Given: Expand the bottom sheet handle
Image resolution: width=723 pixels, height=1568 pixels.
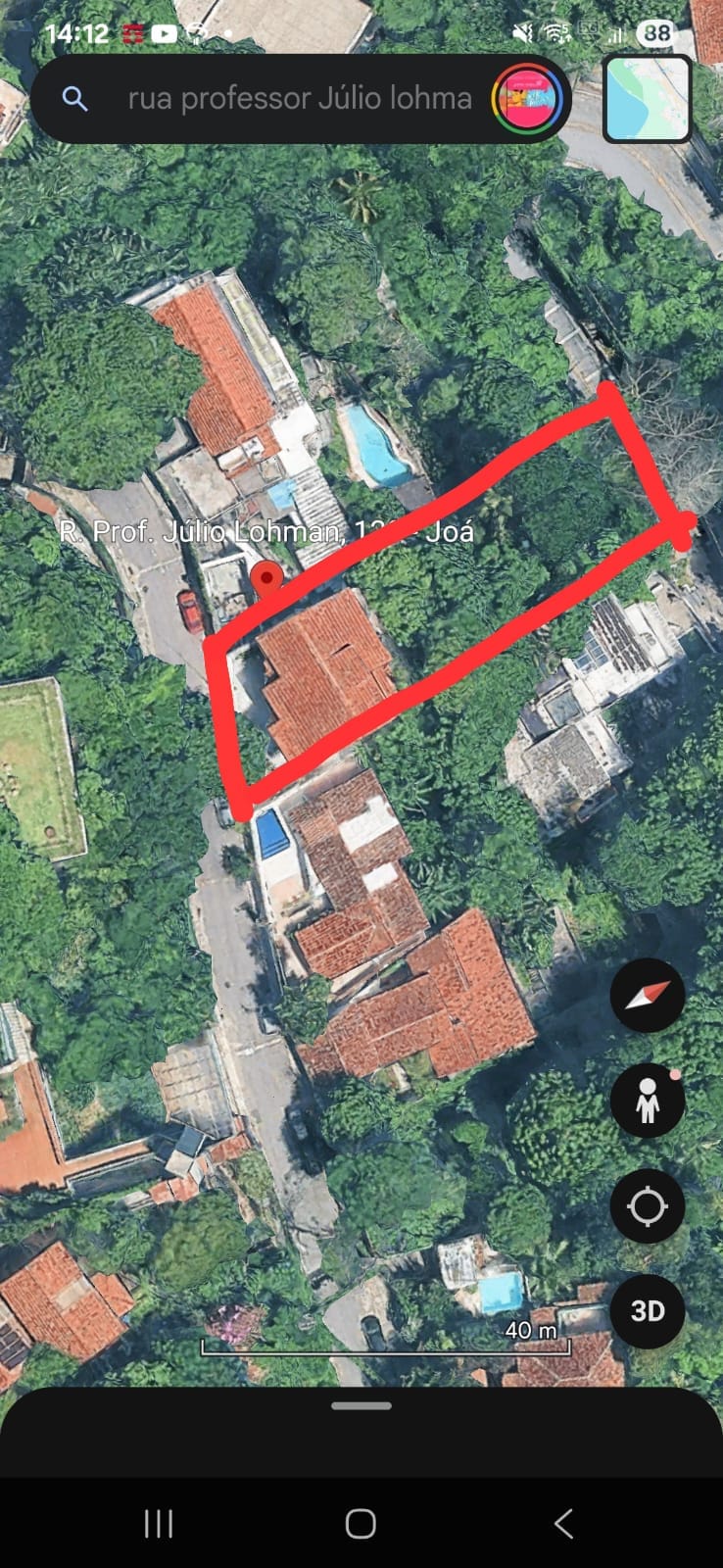Looking at the screenshot, I should point(361,1405).
